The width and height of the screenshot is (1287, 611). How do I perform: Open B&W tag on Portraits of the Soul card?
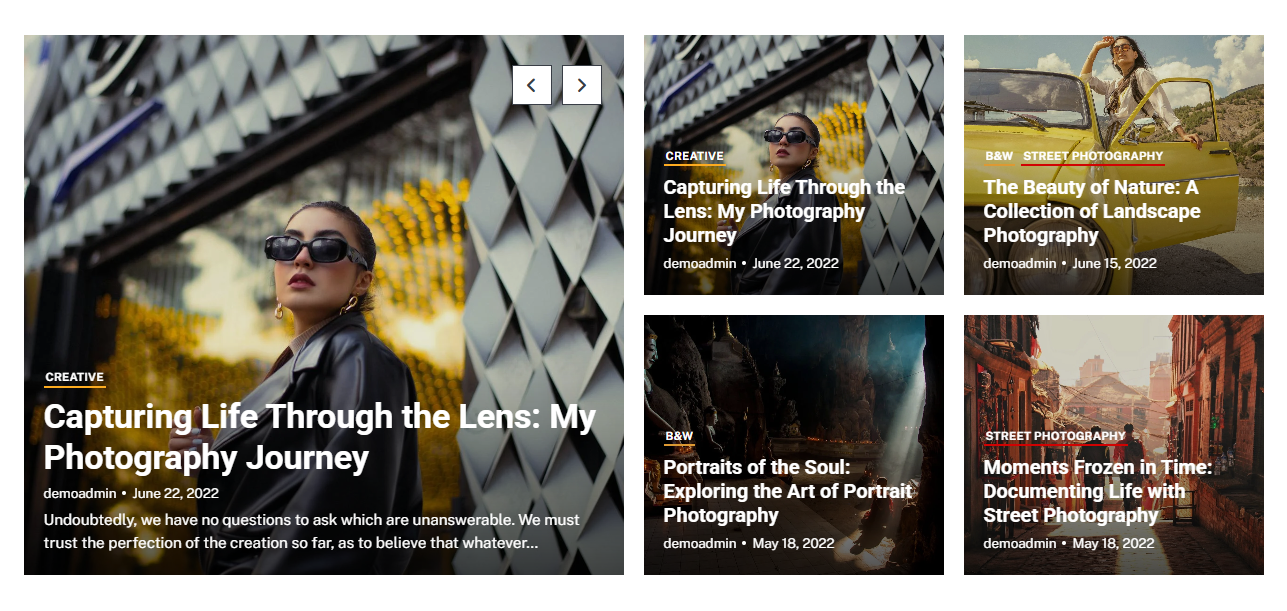[679, 436]
